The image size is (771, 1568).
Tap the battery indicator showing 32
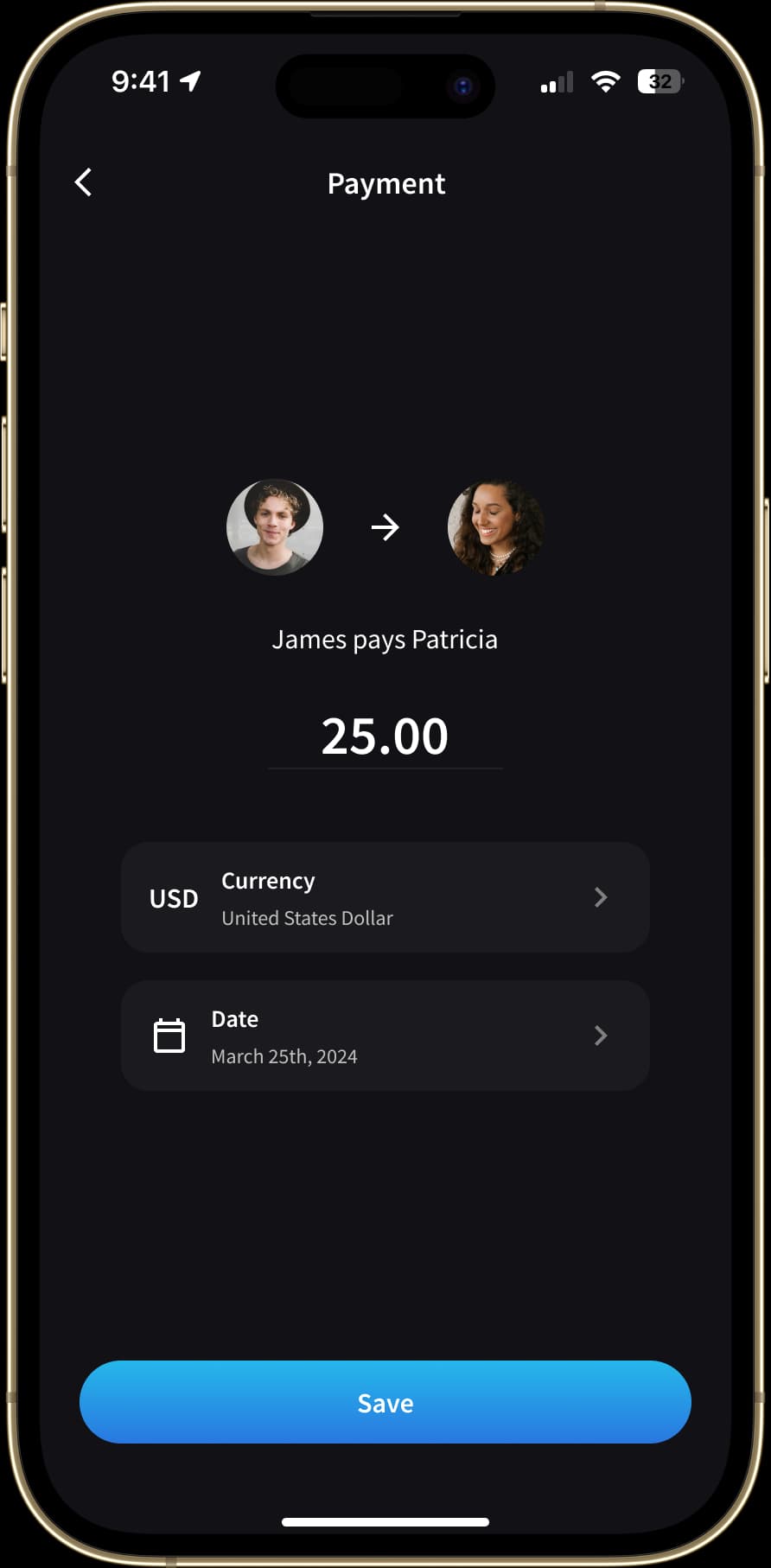[x=659, y=80]
